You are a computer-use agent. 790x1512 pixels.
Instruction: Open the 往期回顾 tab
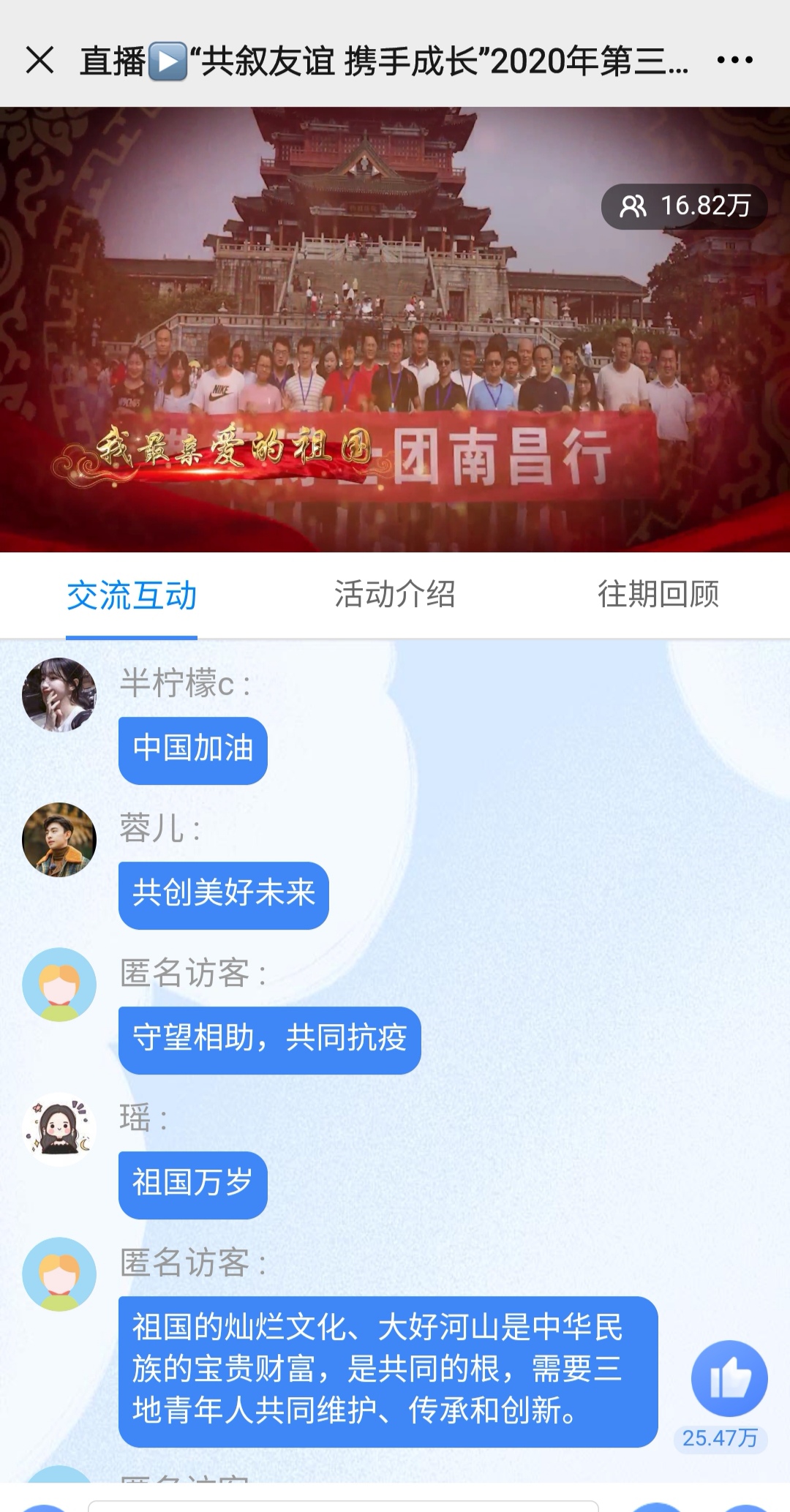tap(658, 594)
